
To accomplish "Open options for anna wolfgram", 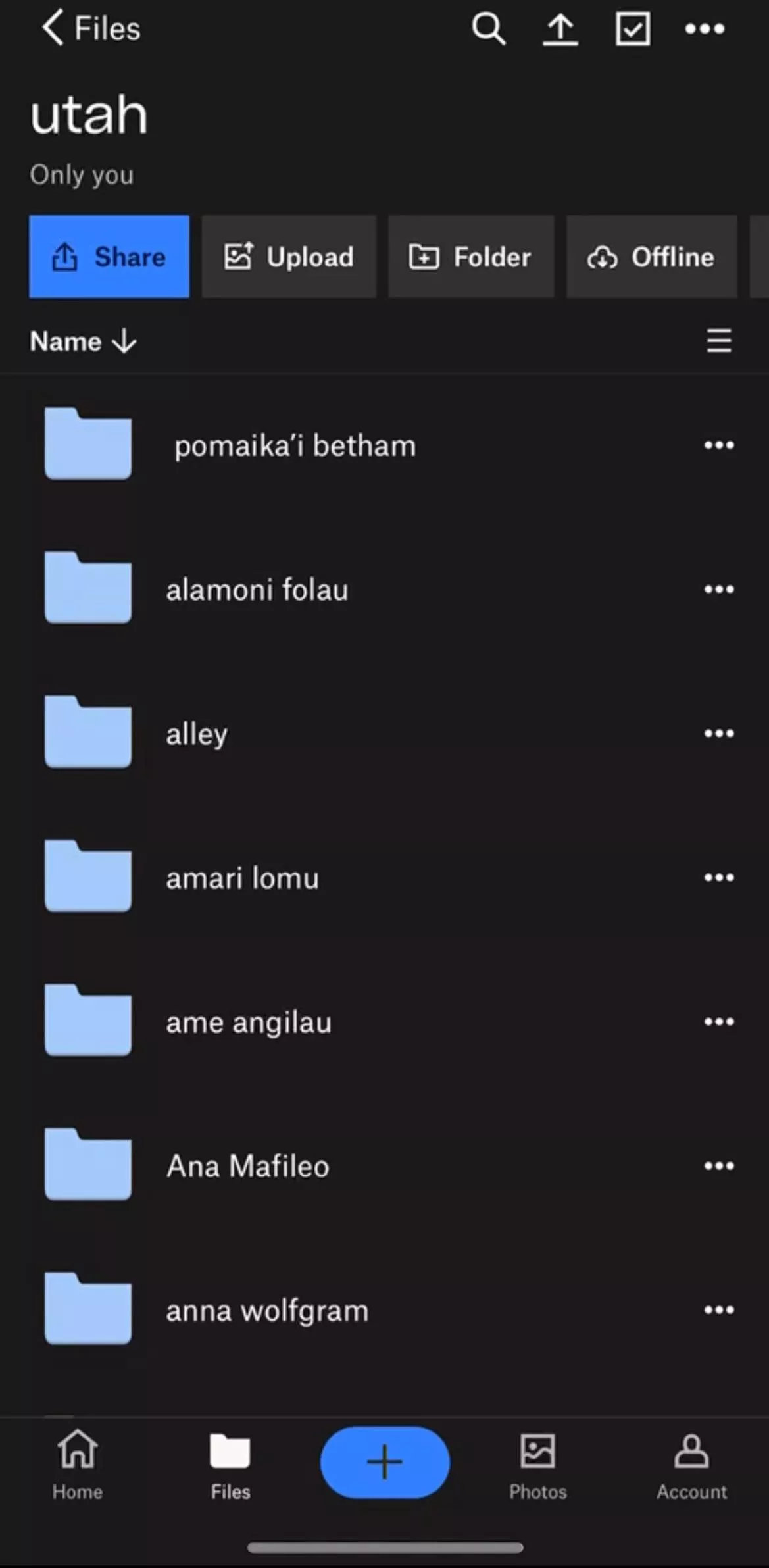I will [x=718, y=1310].
